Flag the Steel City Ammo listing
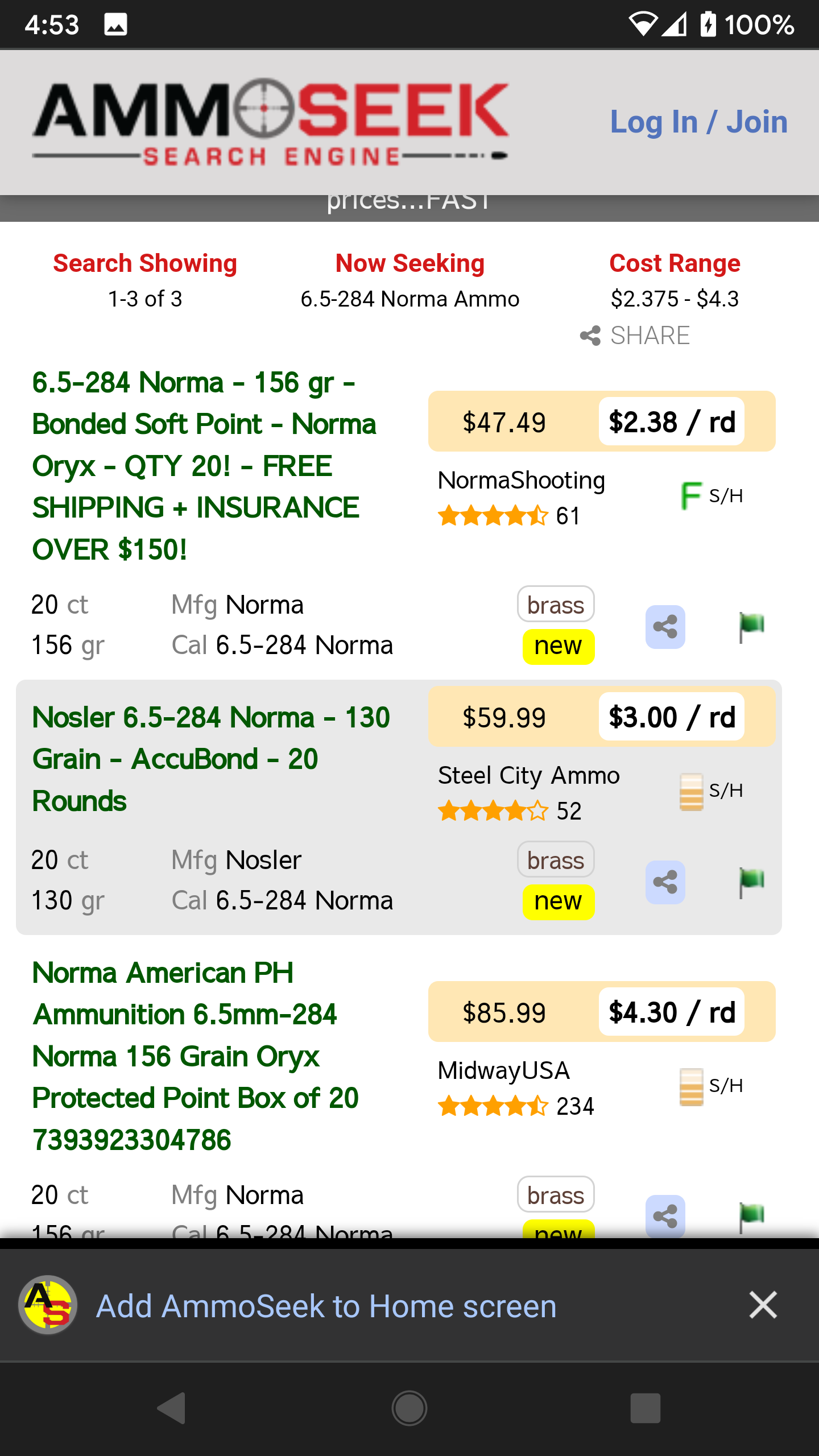 (751, 882)
